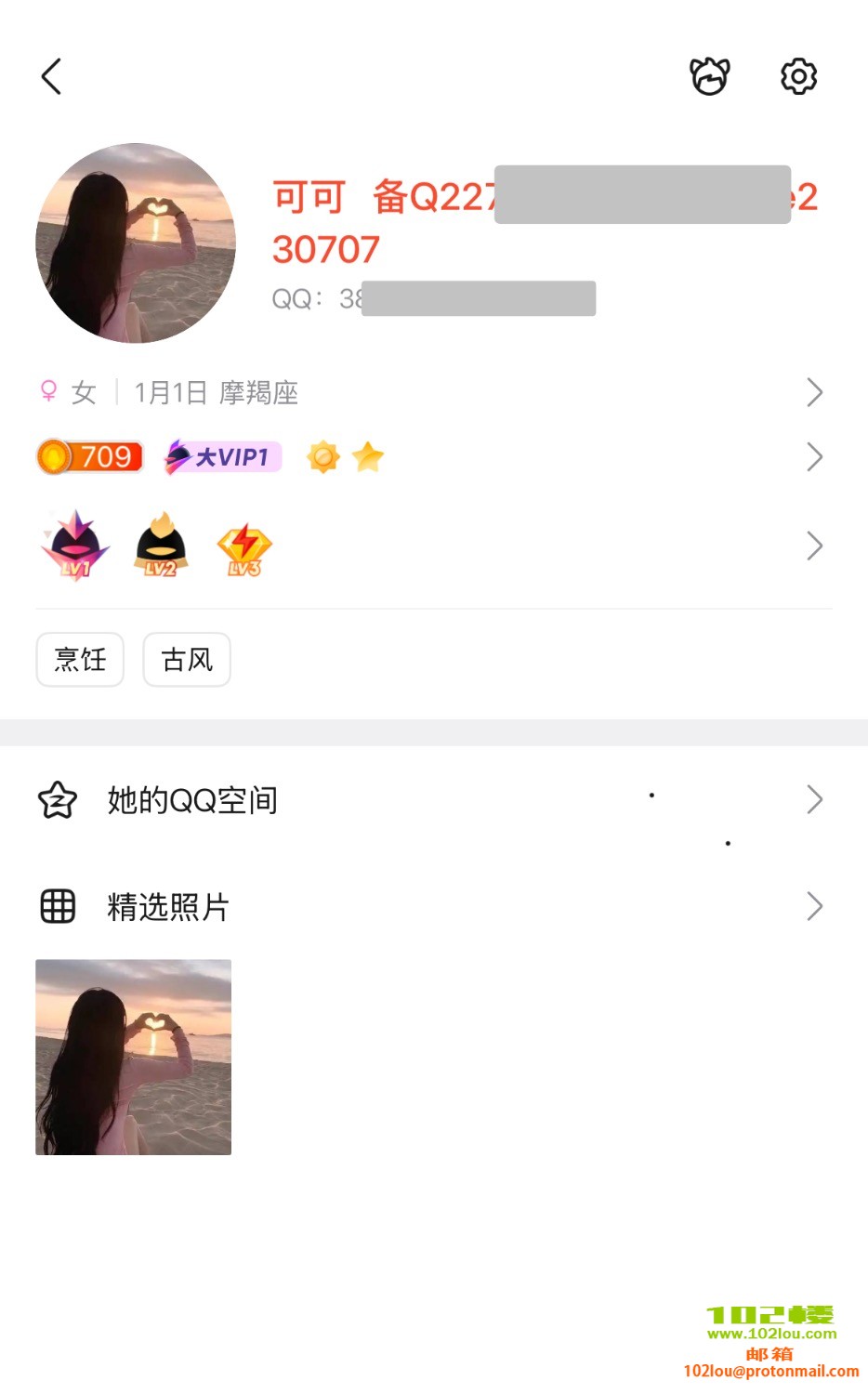868x1394 pixels.
Task: Tap the round profile avatar photo
Action: 136,243
